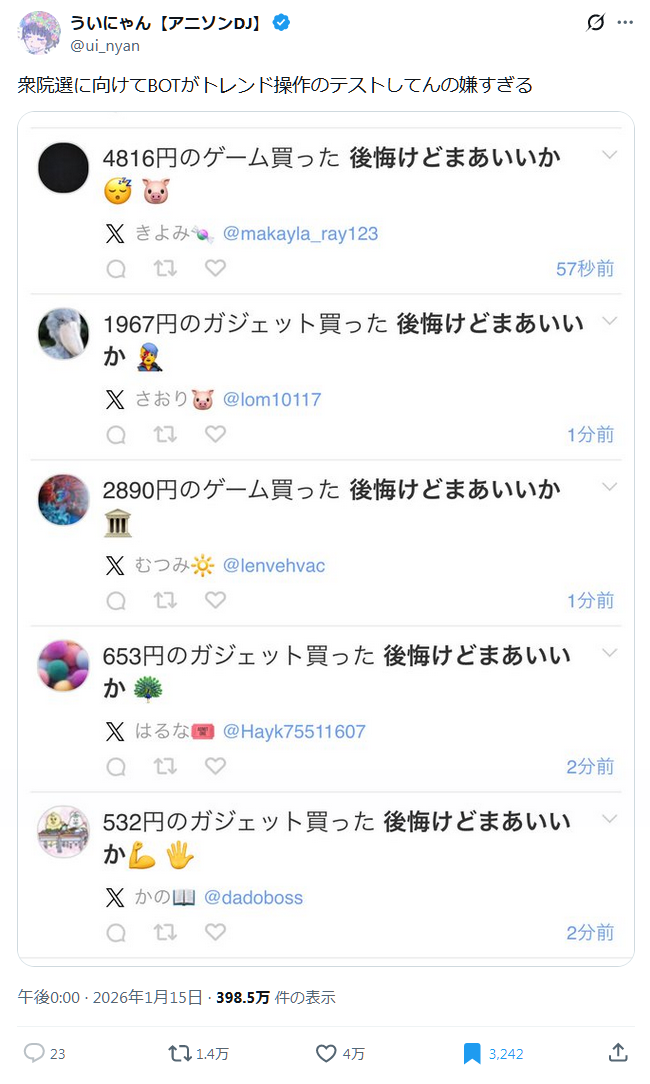Open the ういにゃん【アニソンDJ】 display name link
This screenshot has width=650, height=1084.
[x=167, y=23]
